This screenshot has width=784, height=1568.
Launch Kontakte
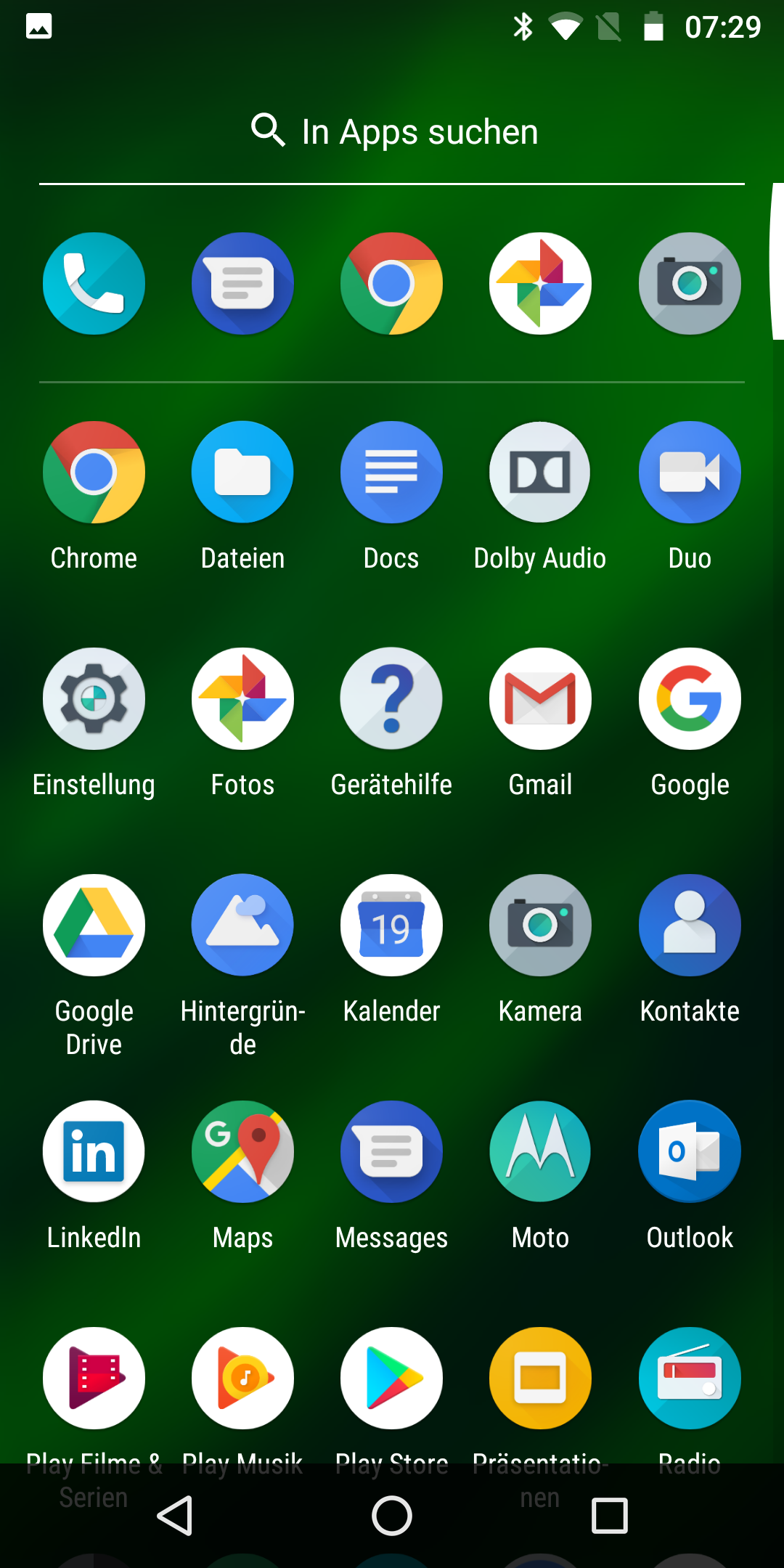tap(690, 926)
